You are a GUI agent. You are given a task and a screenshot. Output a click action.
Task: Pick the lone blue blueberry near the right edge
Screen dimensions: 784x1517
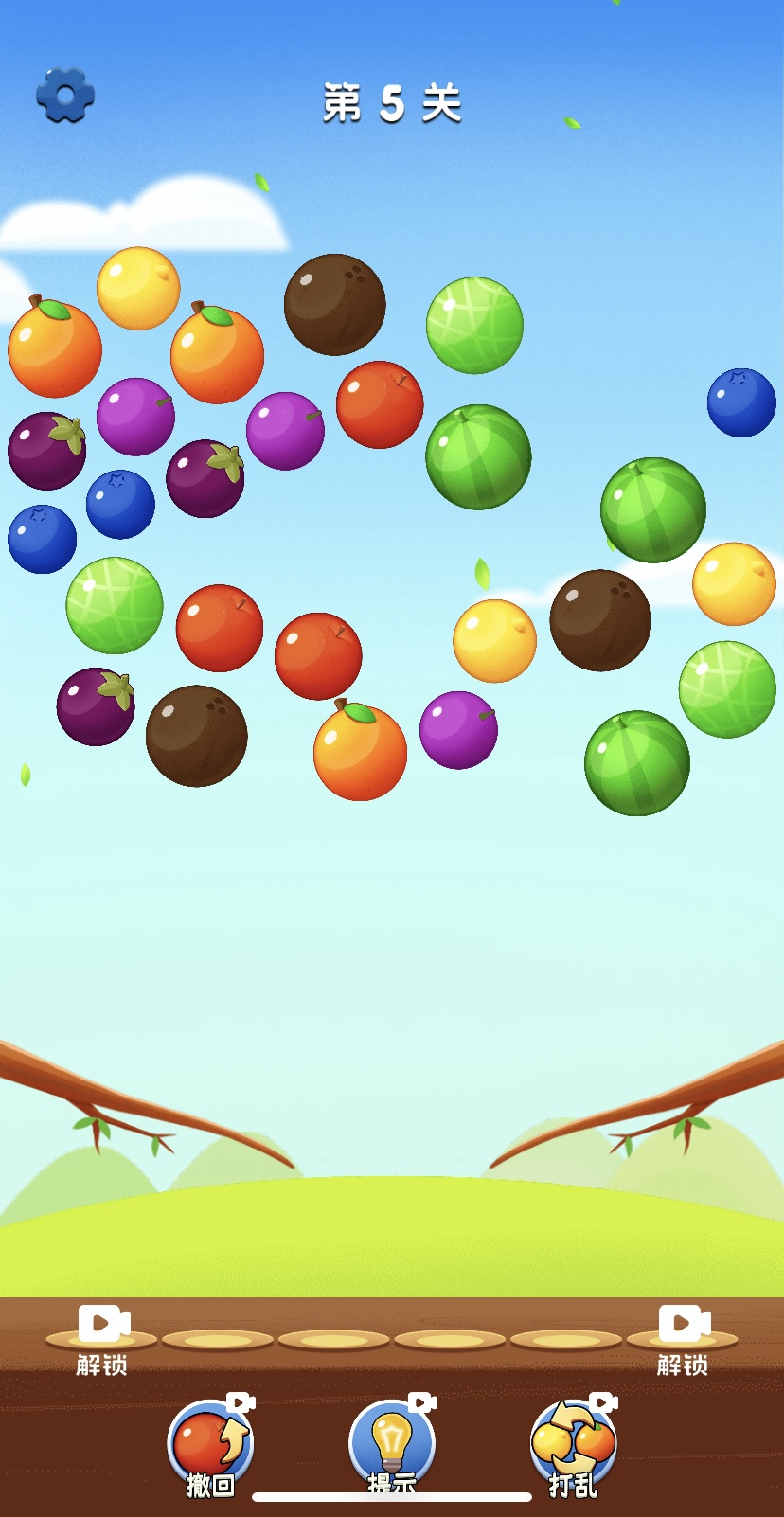pyautogui.click(x=741, y=402)
